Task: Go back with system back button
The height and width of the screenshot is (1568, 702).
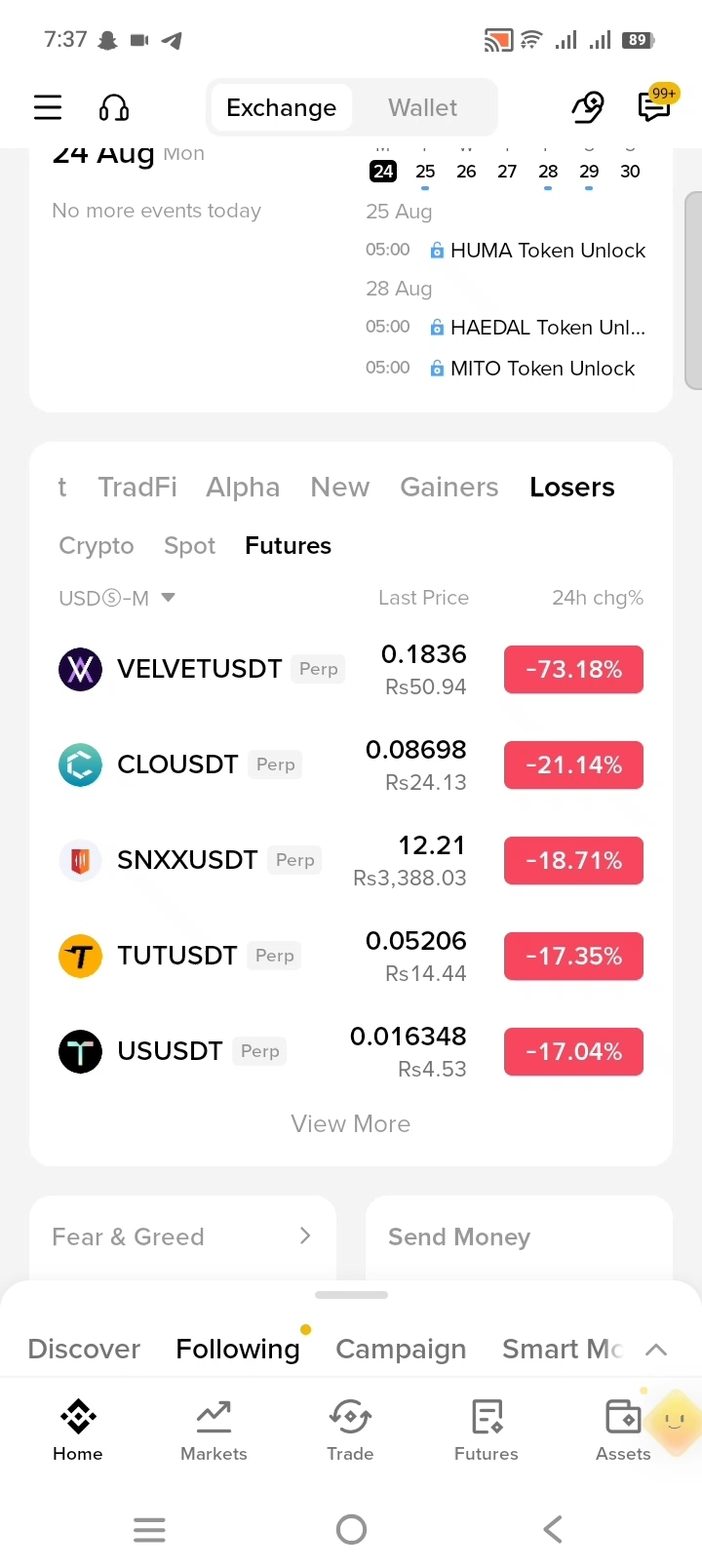Action: (553, 1529)
